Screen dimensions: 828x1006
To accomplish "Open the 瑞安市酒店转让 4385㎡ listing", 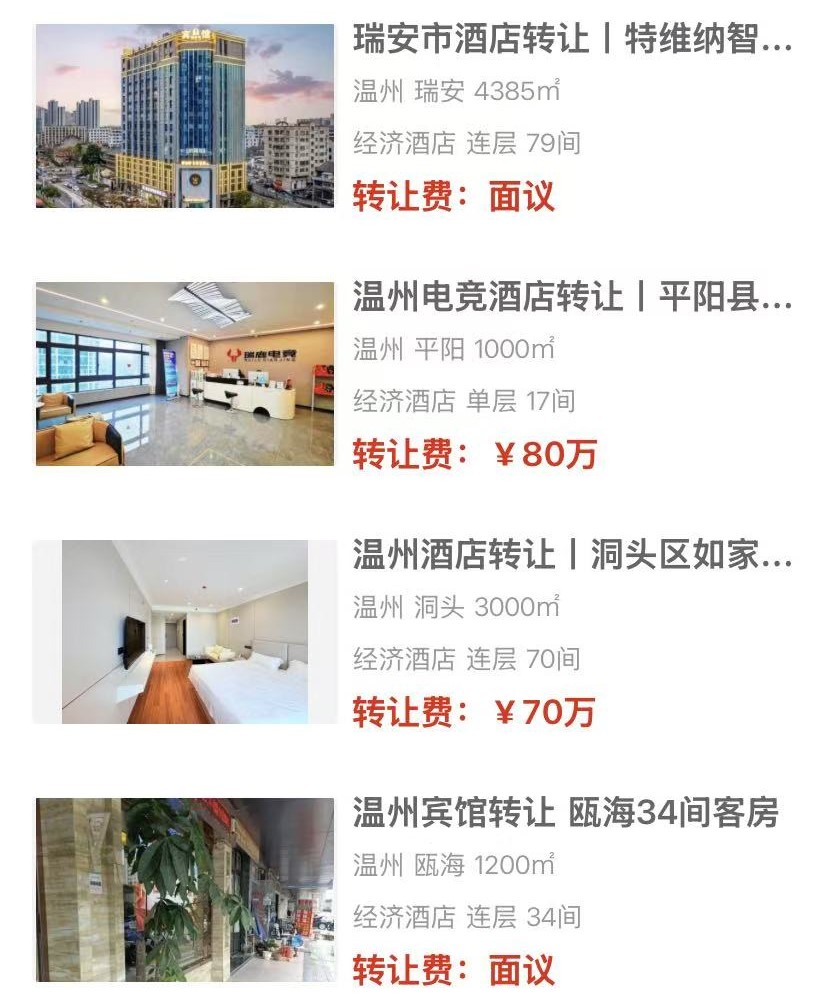I will coord(572,41).
